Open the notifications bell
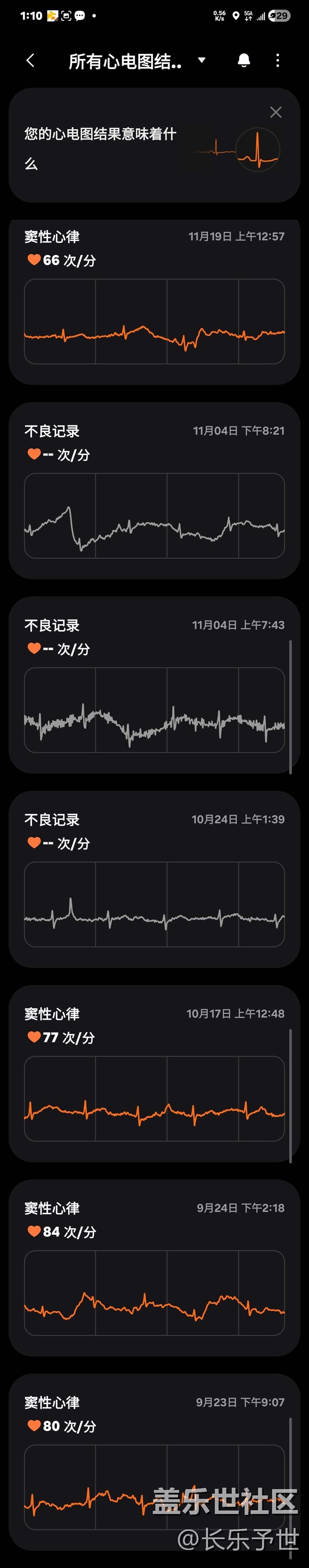Screen dimensions: 309x1568 coord(244,60)
